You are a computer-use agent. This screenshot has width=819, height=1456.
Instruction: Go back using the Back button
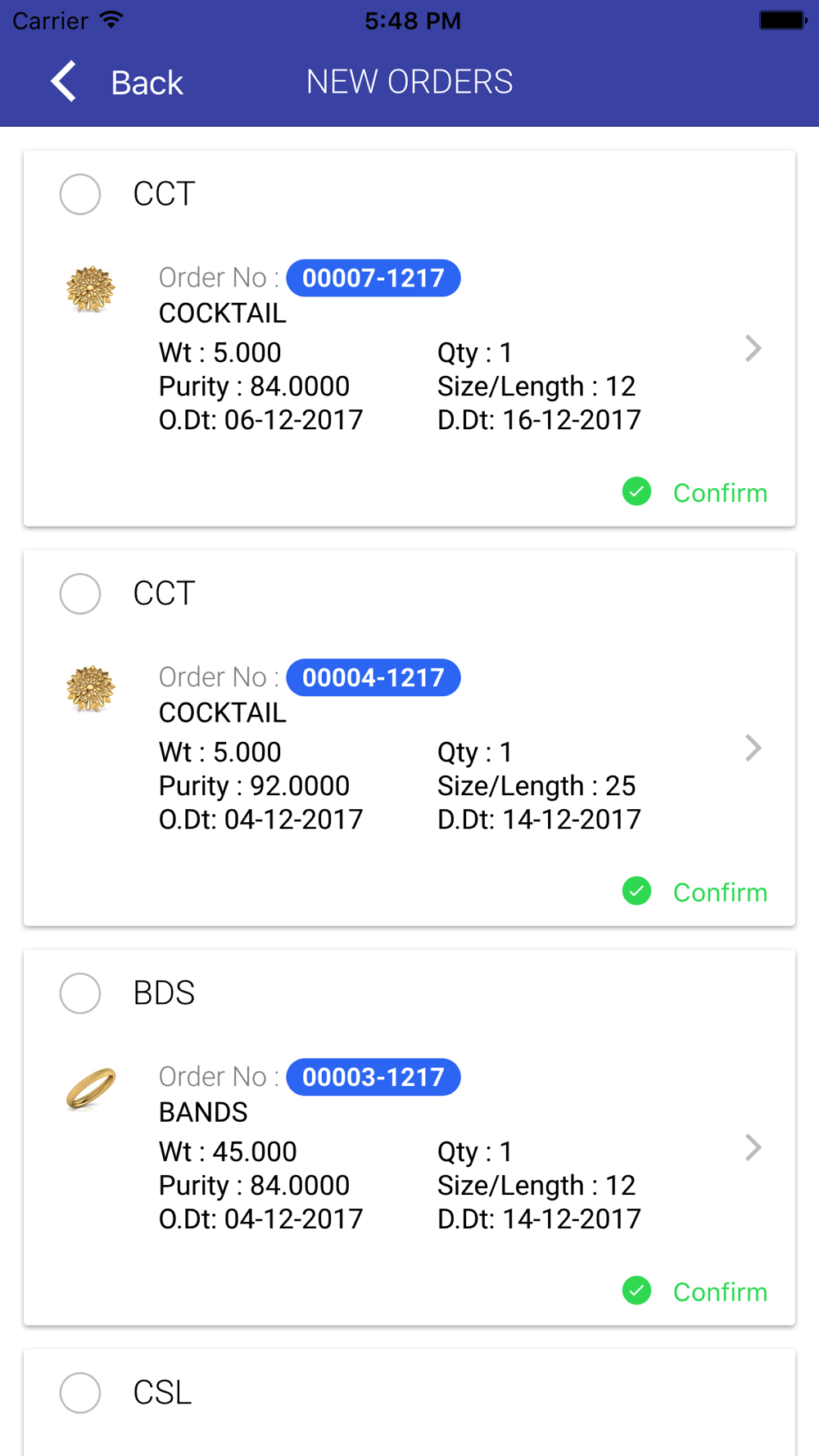[116, 82]
